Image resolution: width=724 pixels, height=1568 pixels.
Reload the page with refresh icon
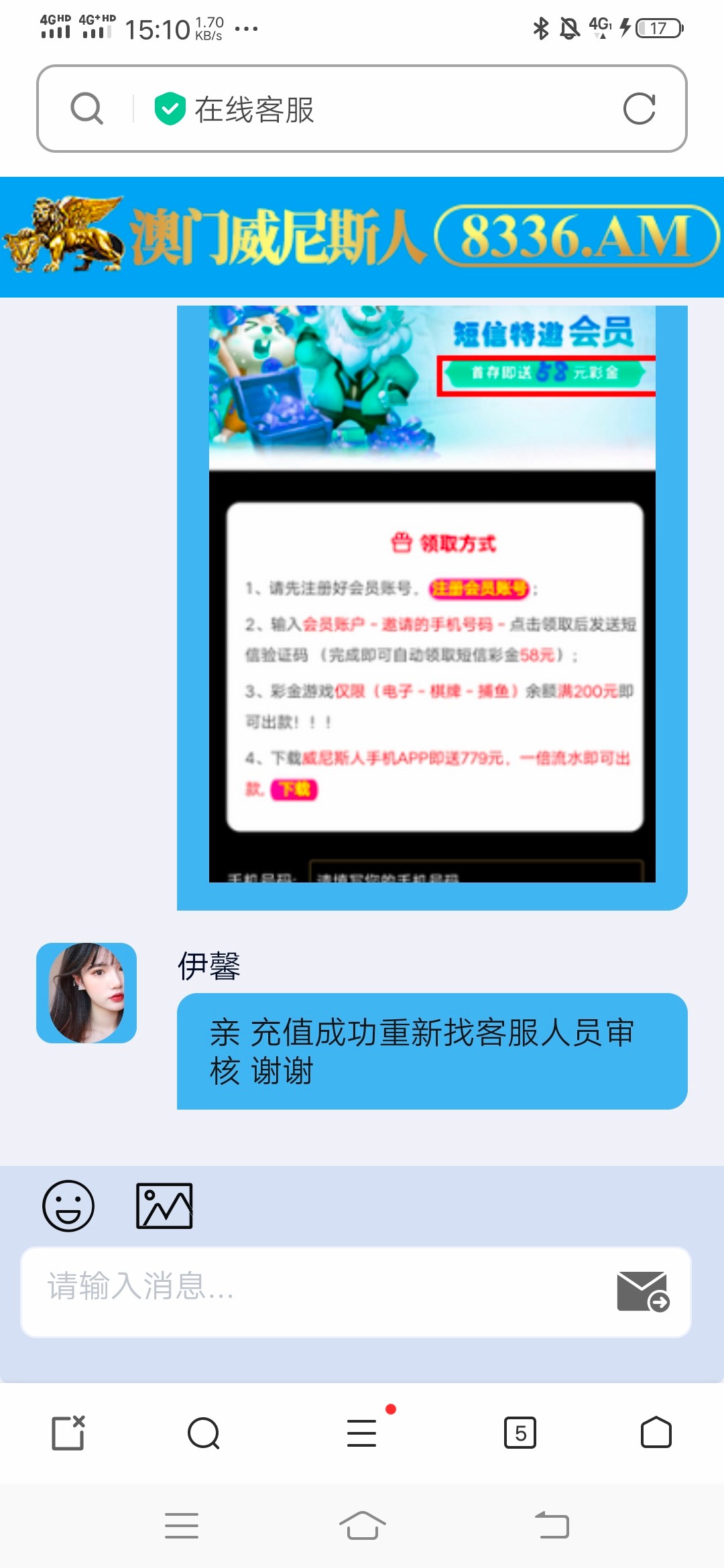coord(639,109)
